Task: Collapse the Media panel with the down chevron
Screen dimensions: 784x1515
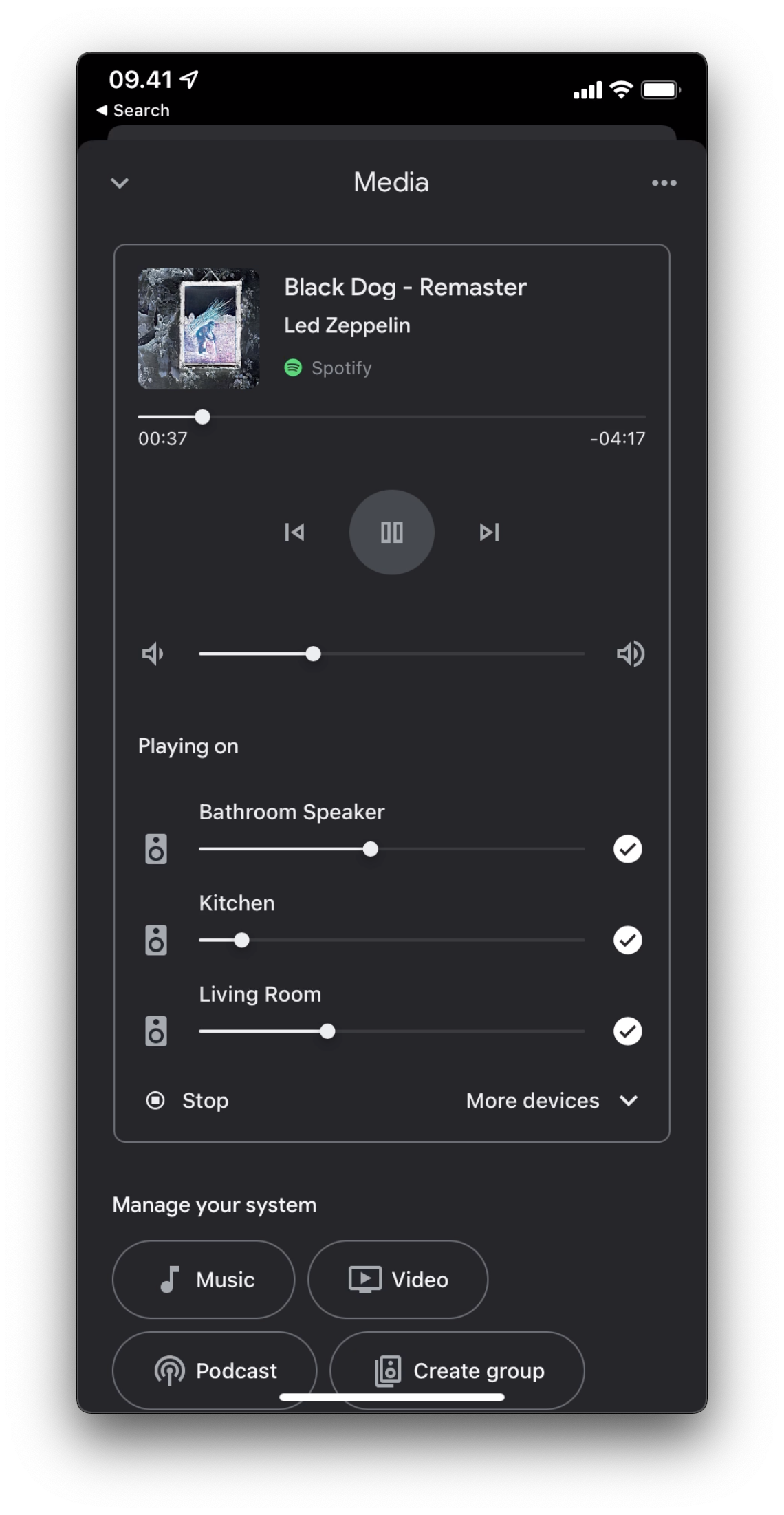Action: point(120,183)
